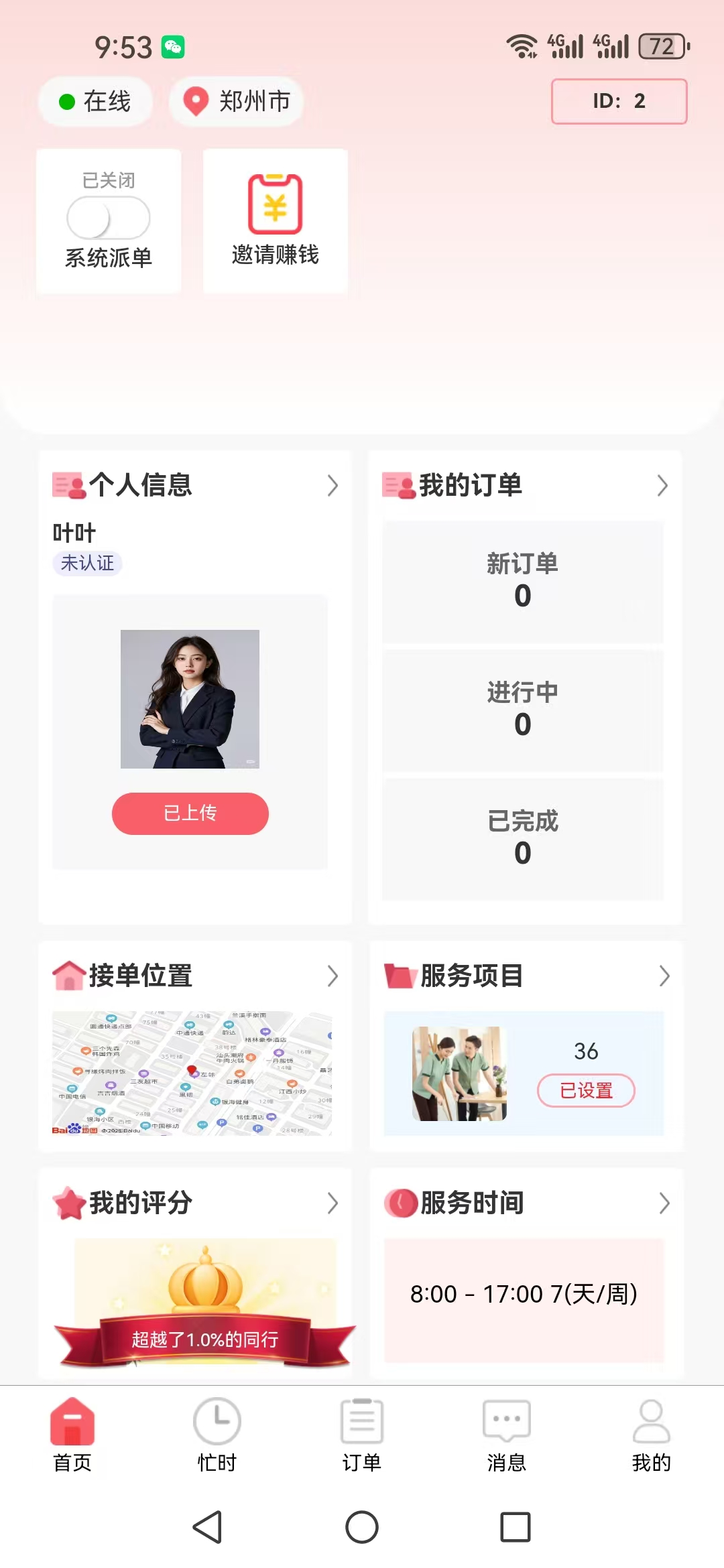Image resolution: width=724 pixels, height=1568 pixels.
Task: Tap the 已上传 photo button
Action: pos(190,813)
